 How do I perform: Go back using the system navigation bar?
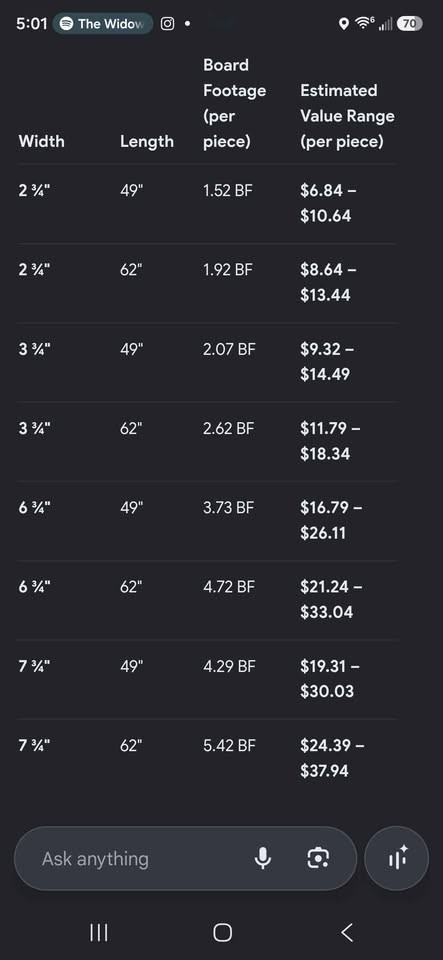(346, 932)
